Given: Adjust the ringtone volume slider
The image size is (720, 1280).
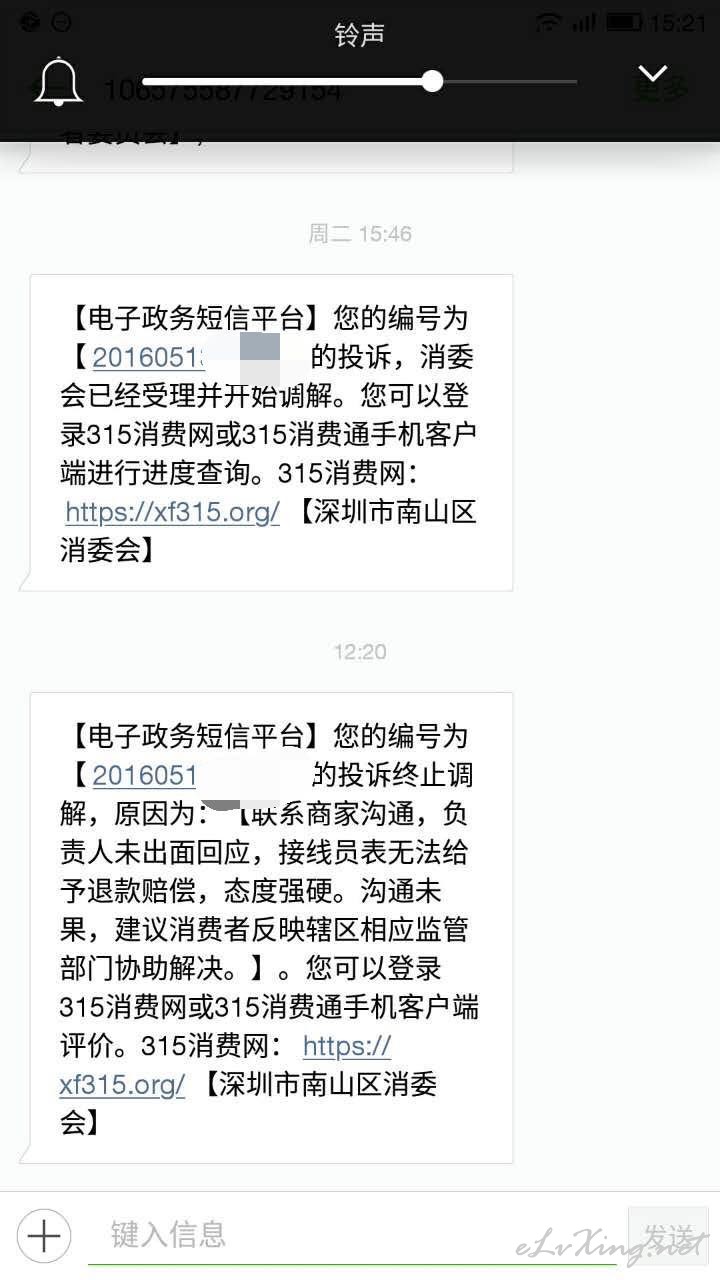Looking at the screenshot, I should click(360, 81).
